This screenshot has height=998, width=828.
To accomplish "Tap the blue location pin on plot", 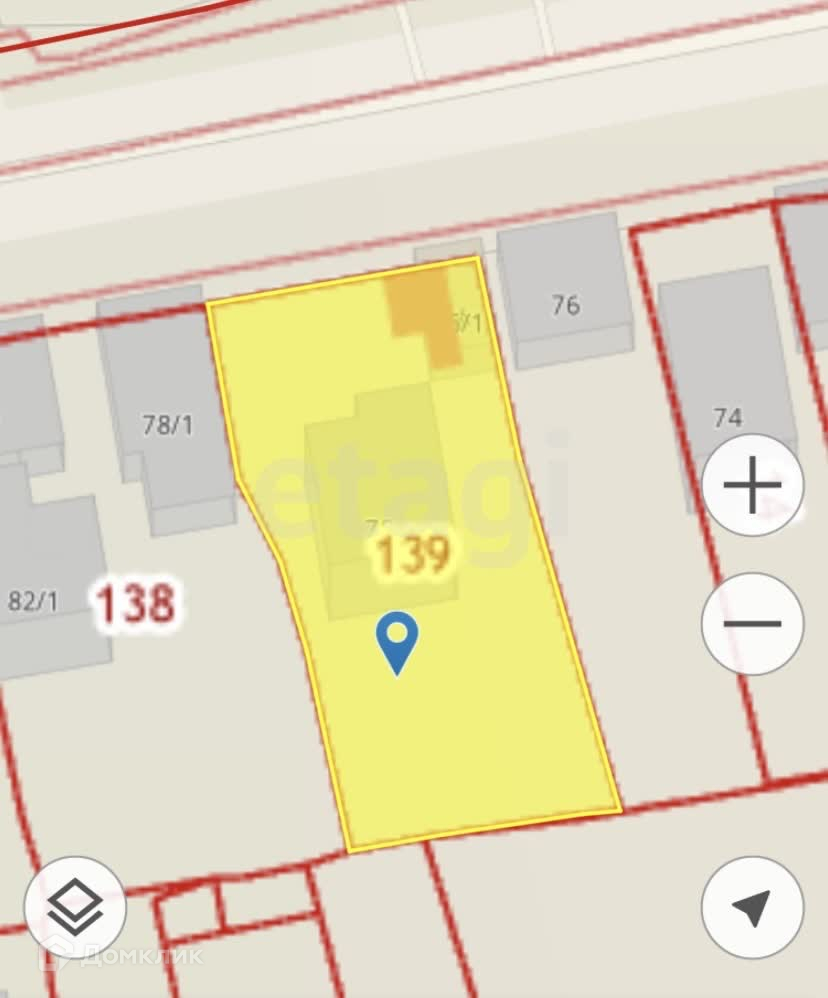I will [x=398, y=640].
